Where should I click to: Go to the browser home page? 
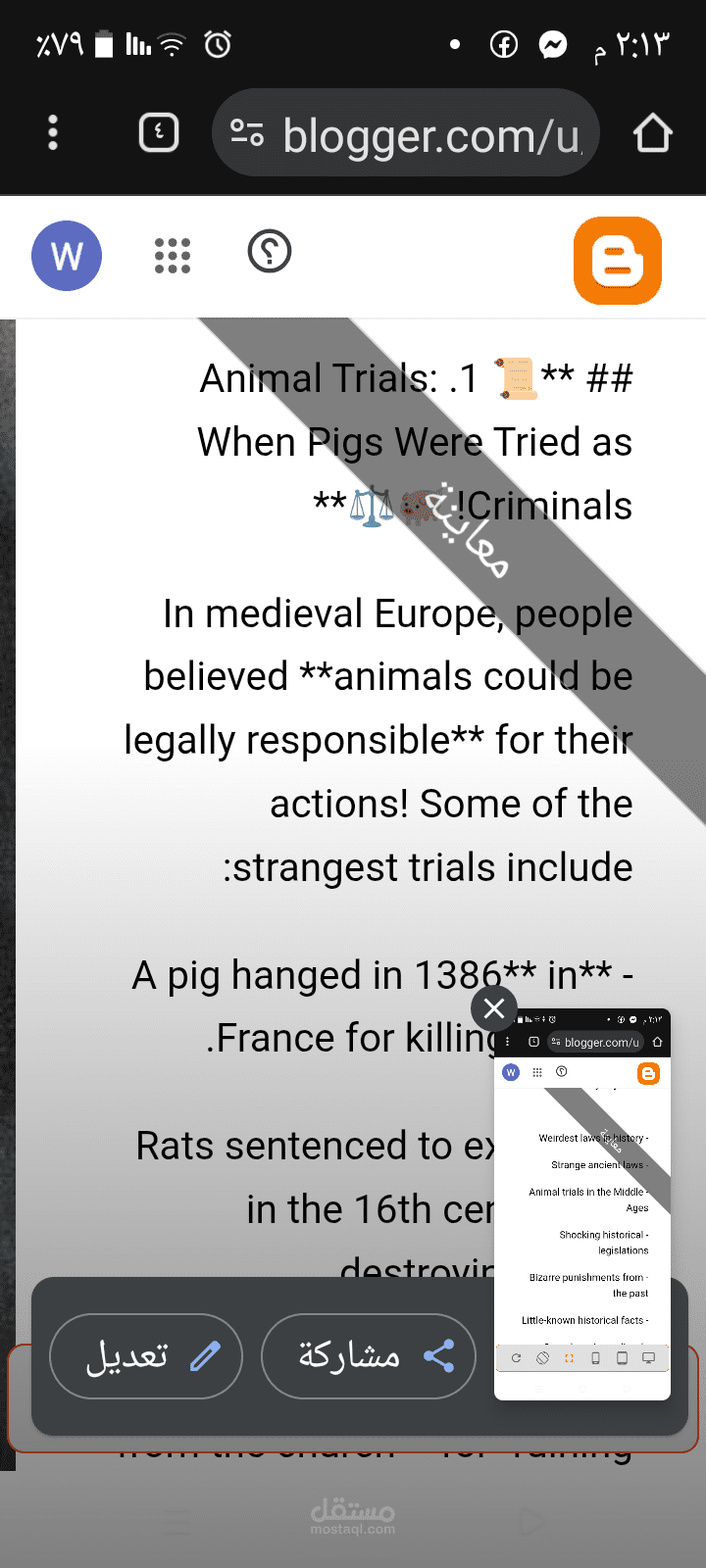(653, 133)
